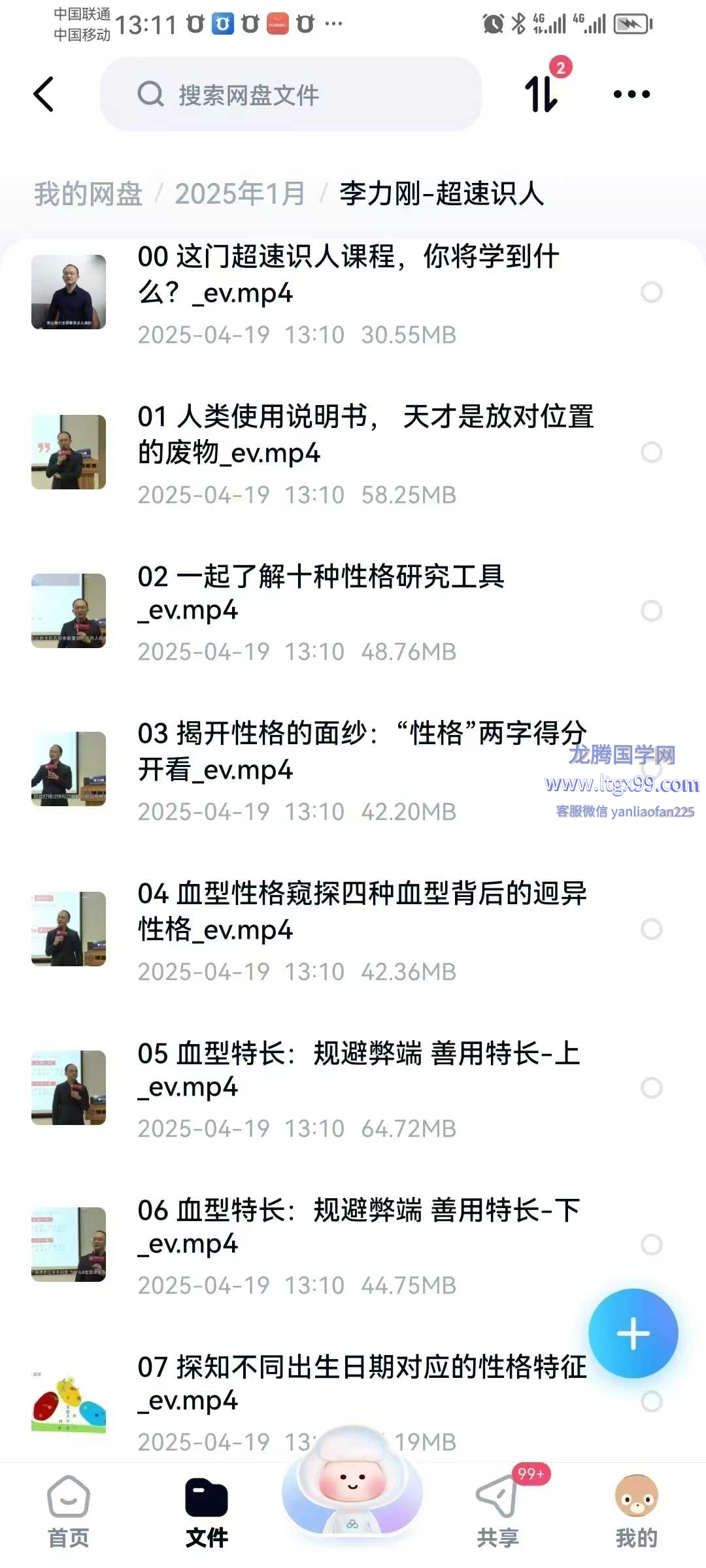Open the transfer list icon with badge 2
The width and height of the screenshot is (706, 1568).
(543, 93)
